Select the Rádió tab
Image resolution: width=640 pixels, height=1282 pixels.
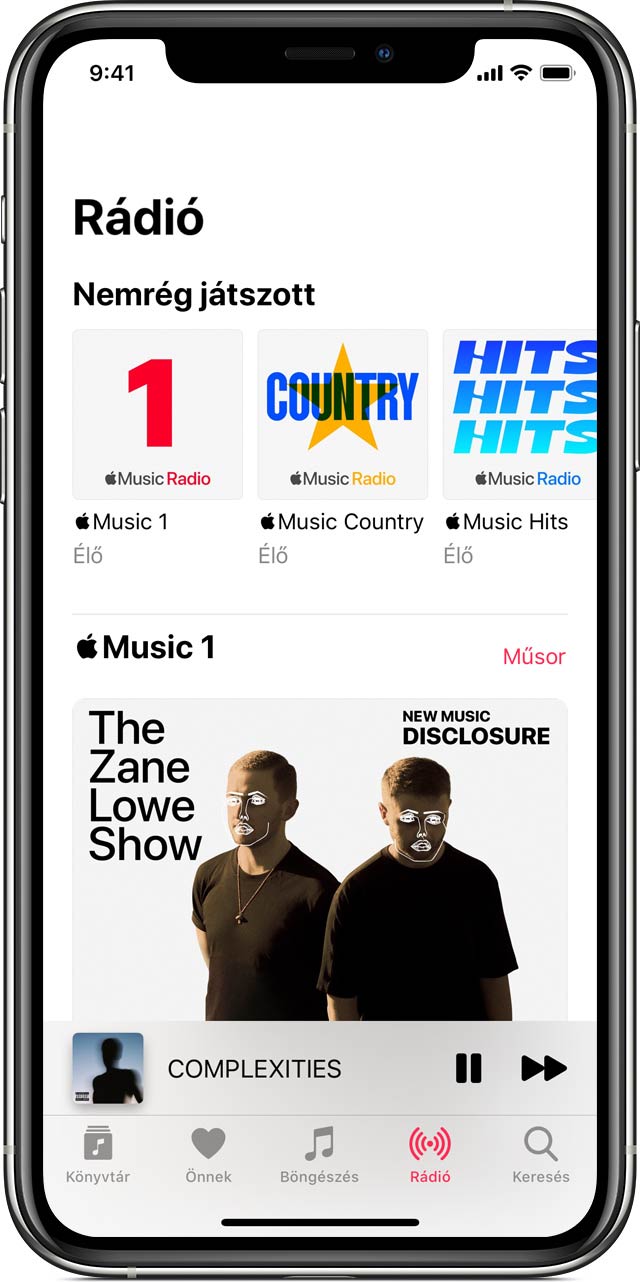pos(430,1154)
